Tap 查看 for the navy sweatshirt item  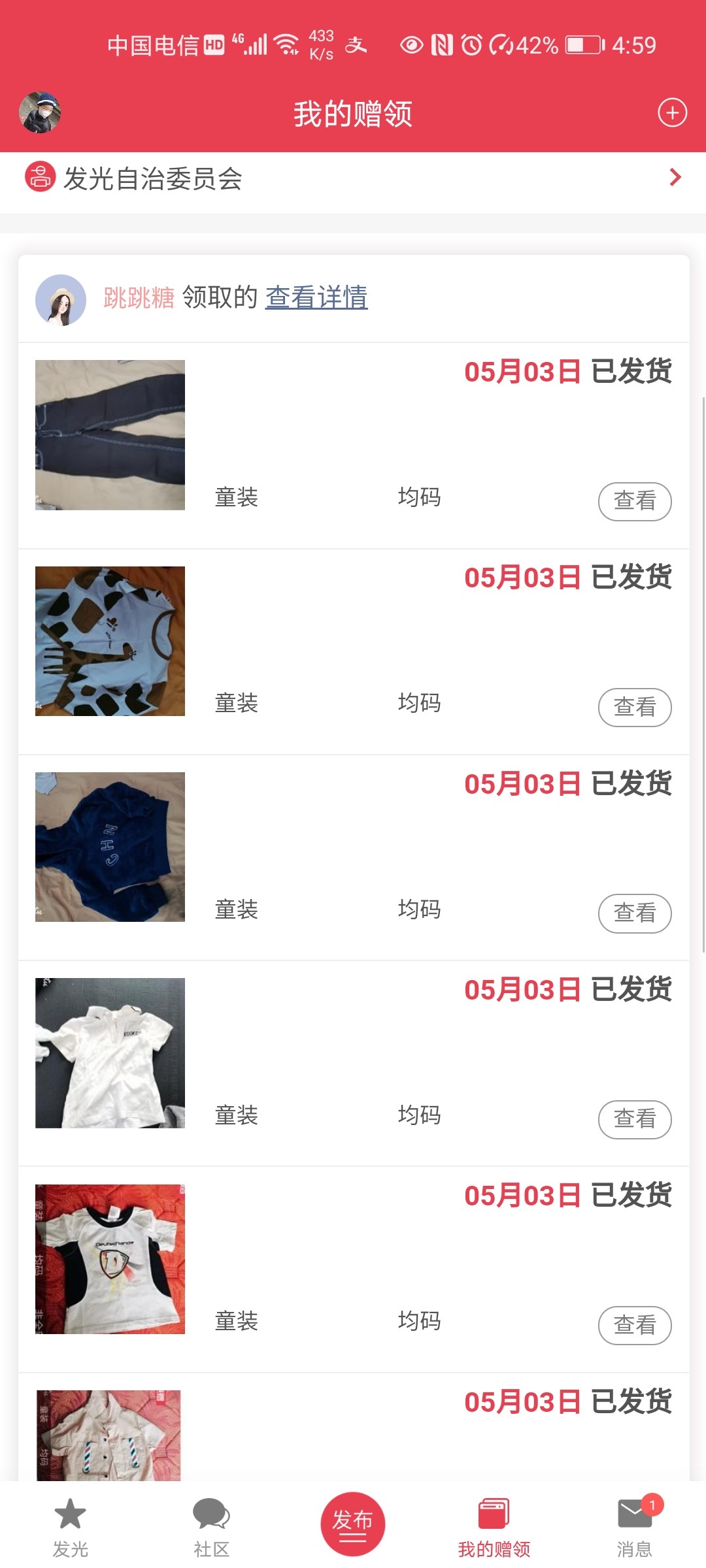pyautogui.click(x=634, y=913)
